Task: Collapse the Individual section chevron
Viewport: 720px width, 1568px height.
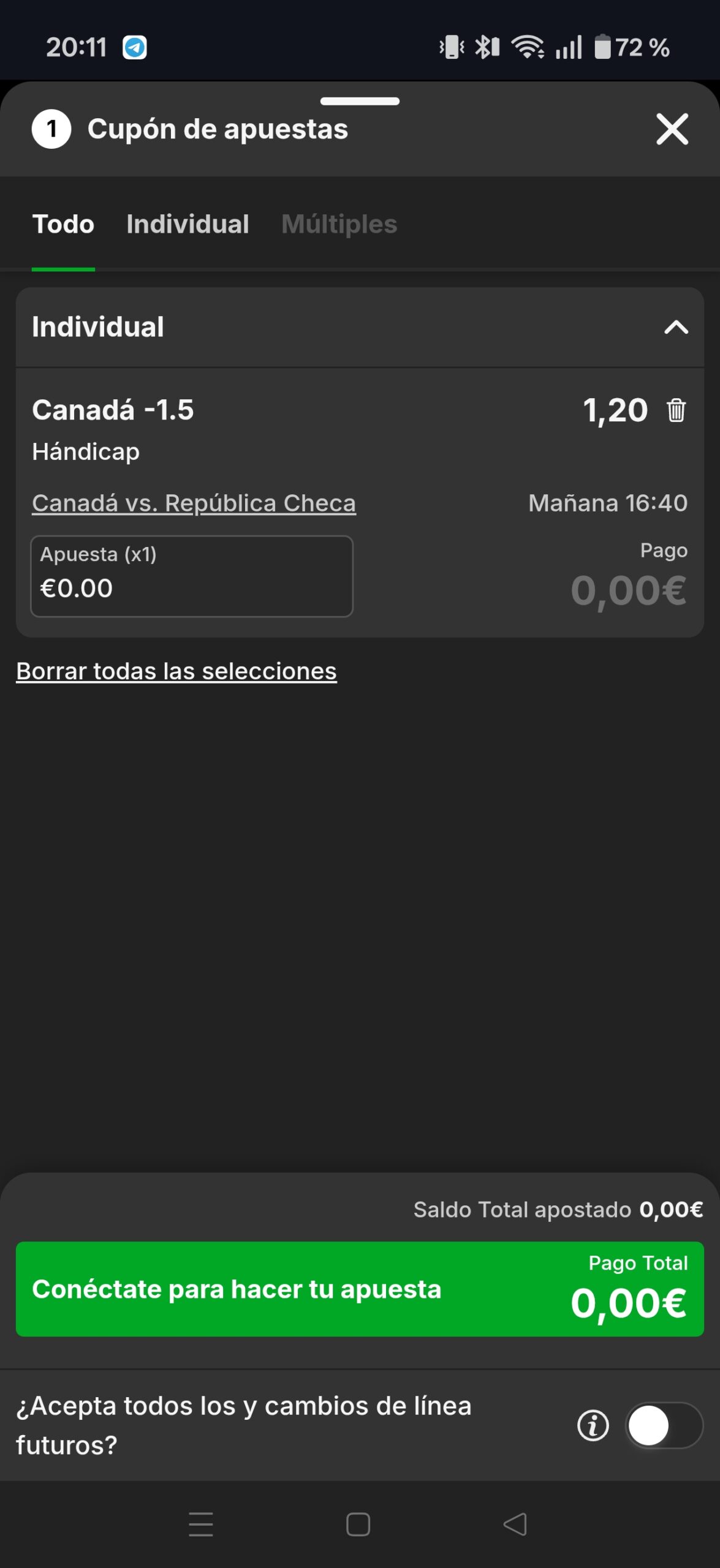Action: point(676,327)
